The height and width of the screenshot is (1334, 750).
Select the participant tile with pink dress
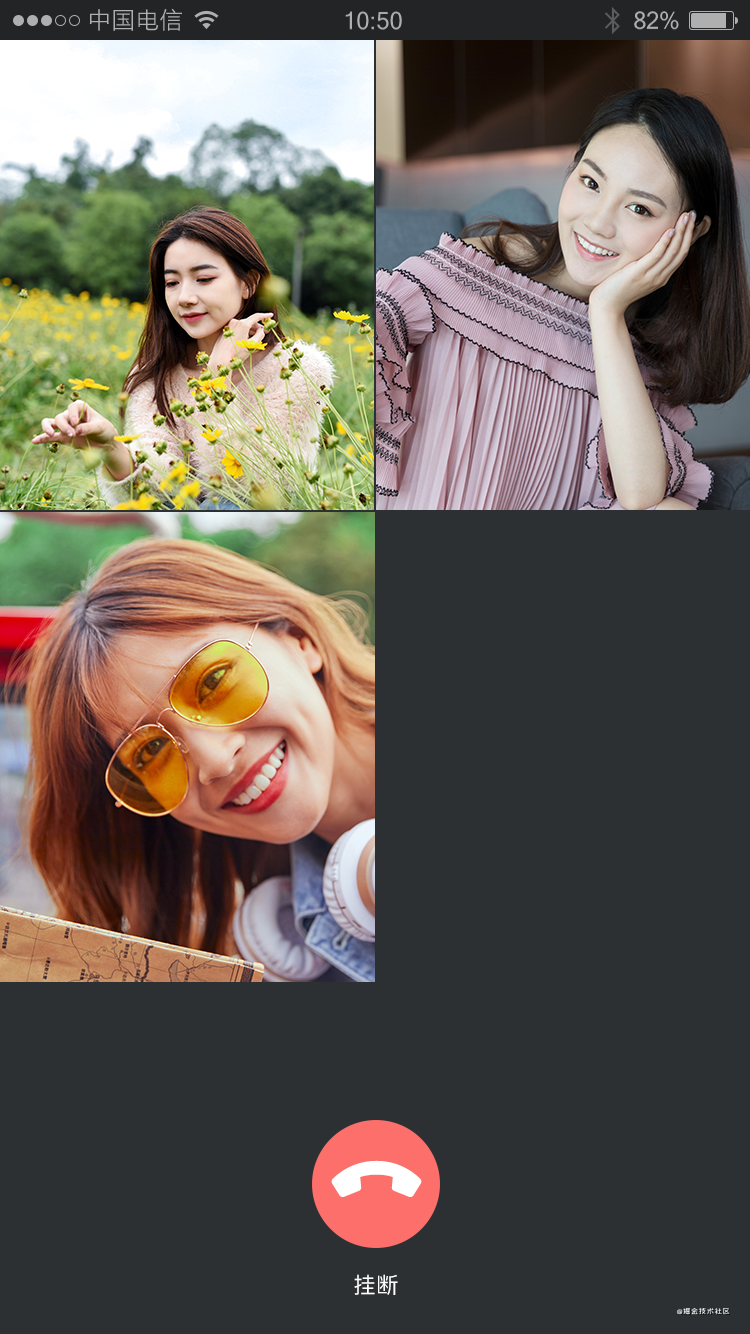click(x=563, y=275)
